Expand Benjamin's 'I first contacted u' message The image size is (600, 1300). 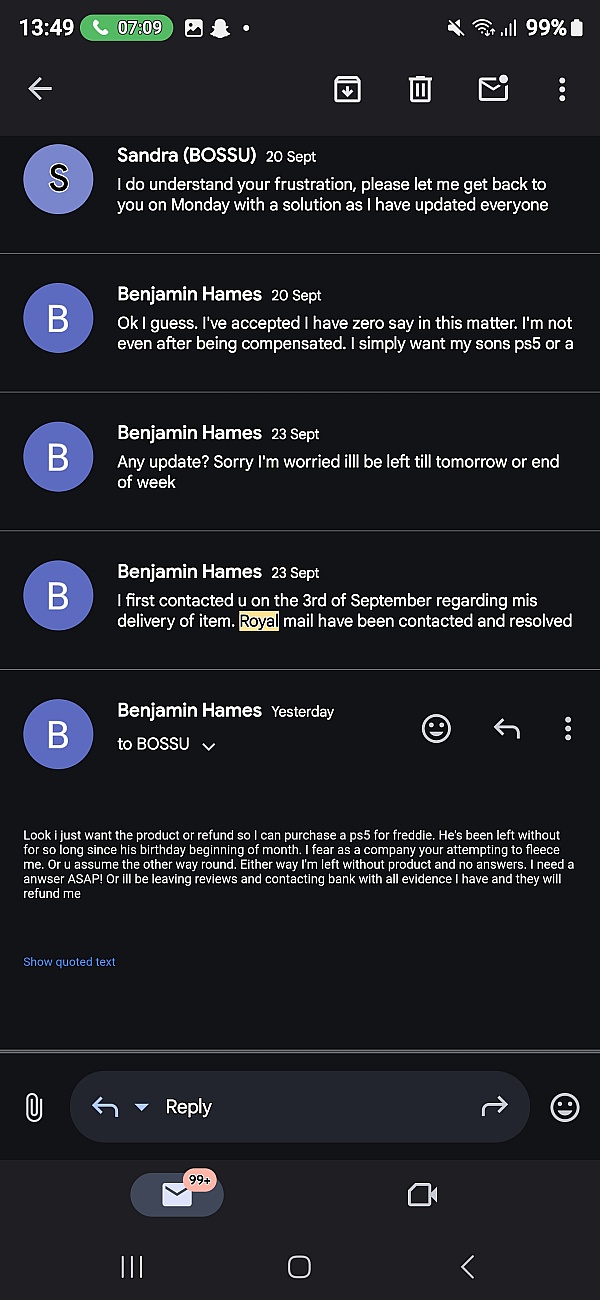pyautogui.click(x=300, y=600)
